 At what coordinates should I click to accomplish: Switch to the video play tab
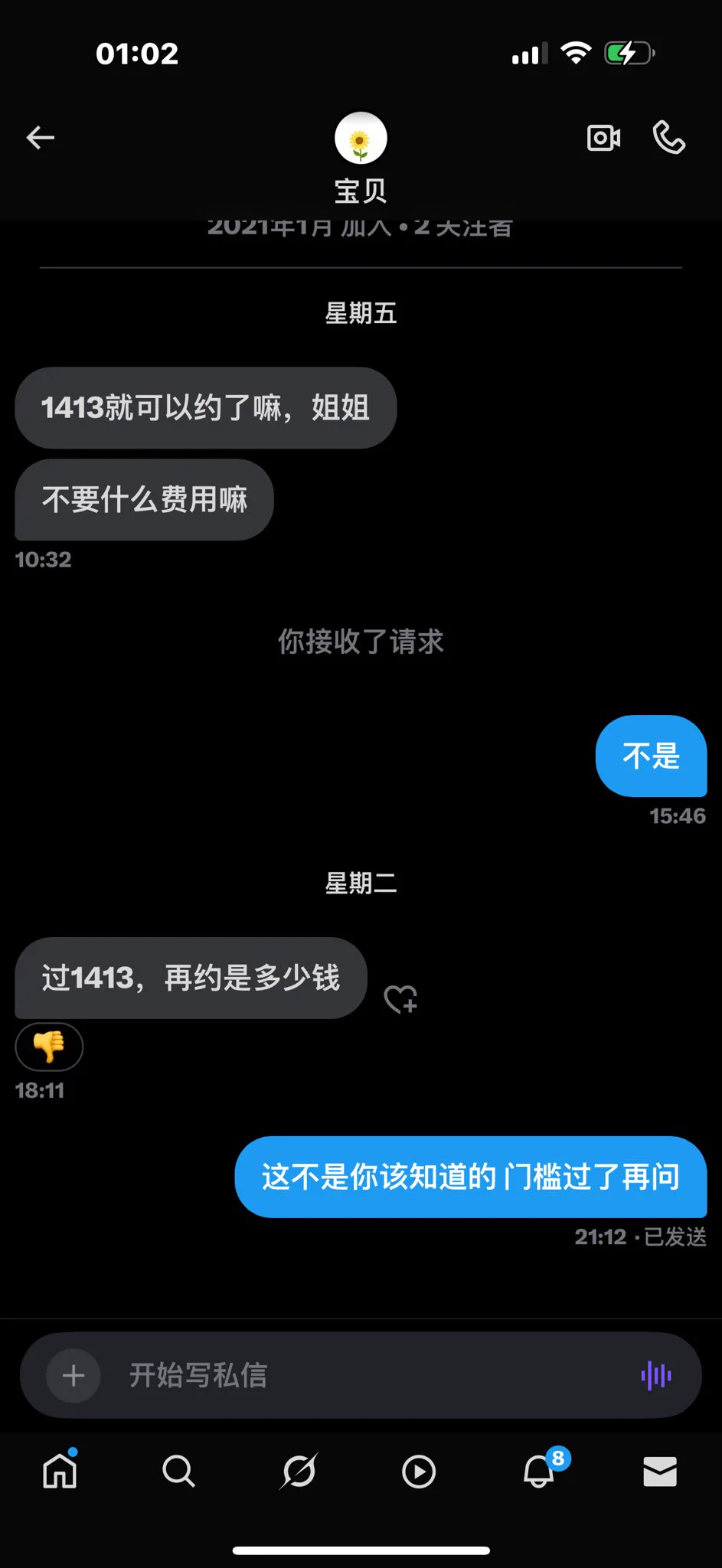click(419, 1472)
